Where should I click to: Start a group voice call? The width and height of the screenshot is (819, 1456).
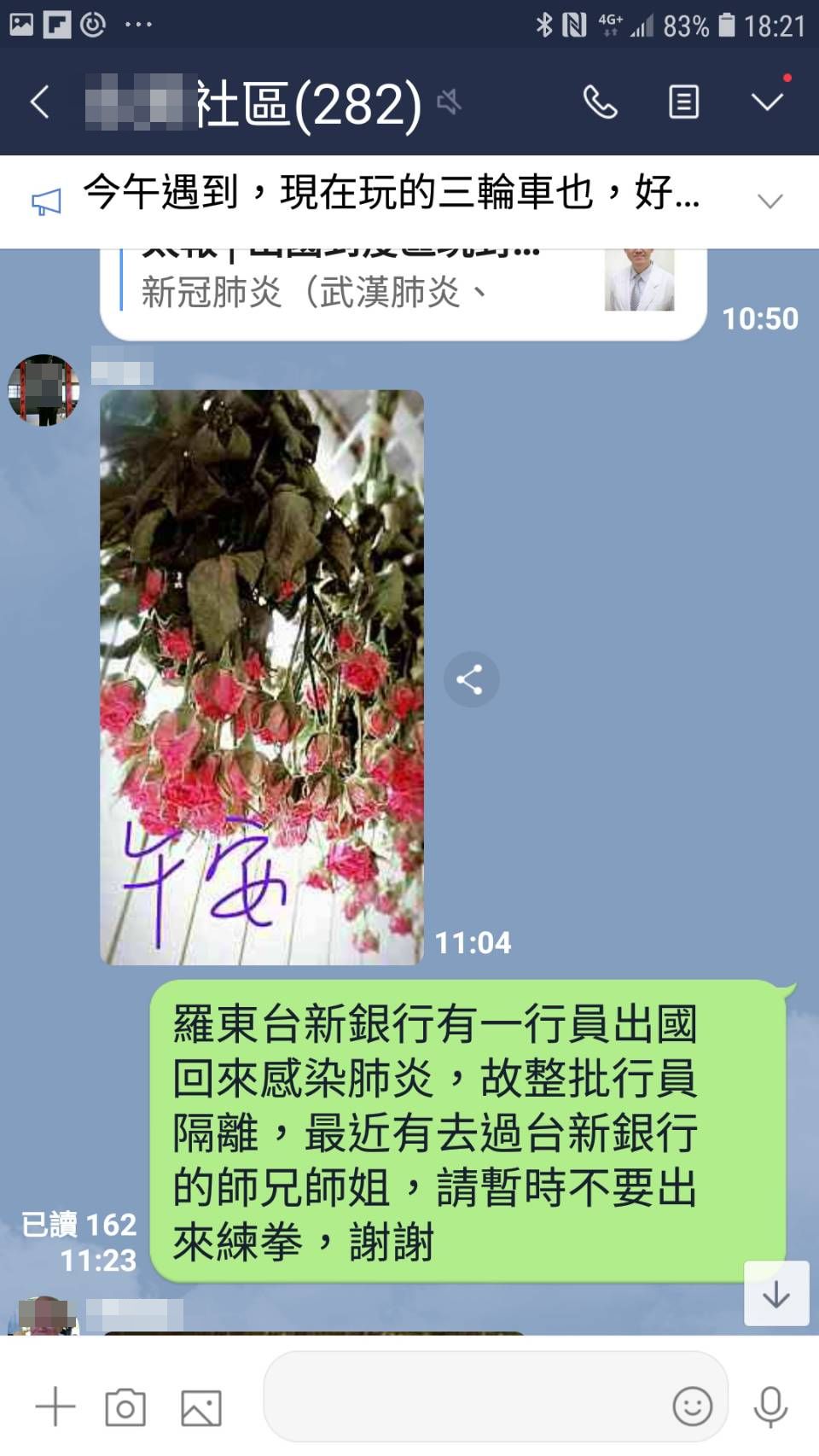600,102
